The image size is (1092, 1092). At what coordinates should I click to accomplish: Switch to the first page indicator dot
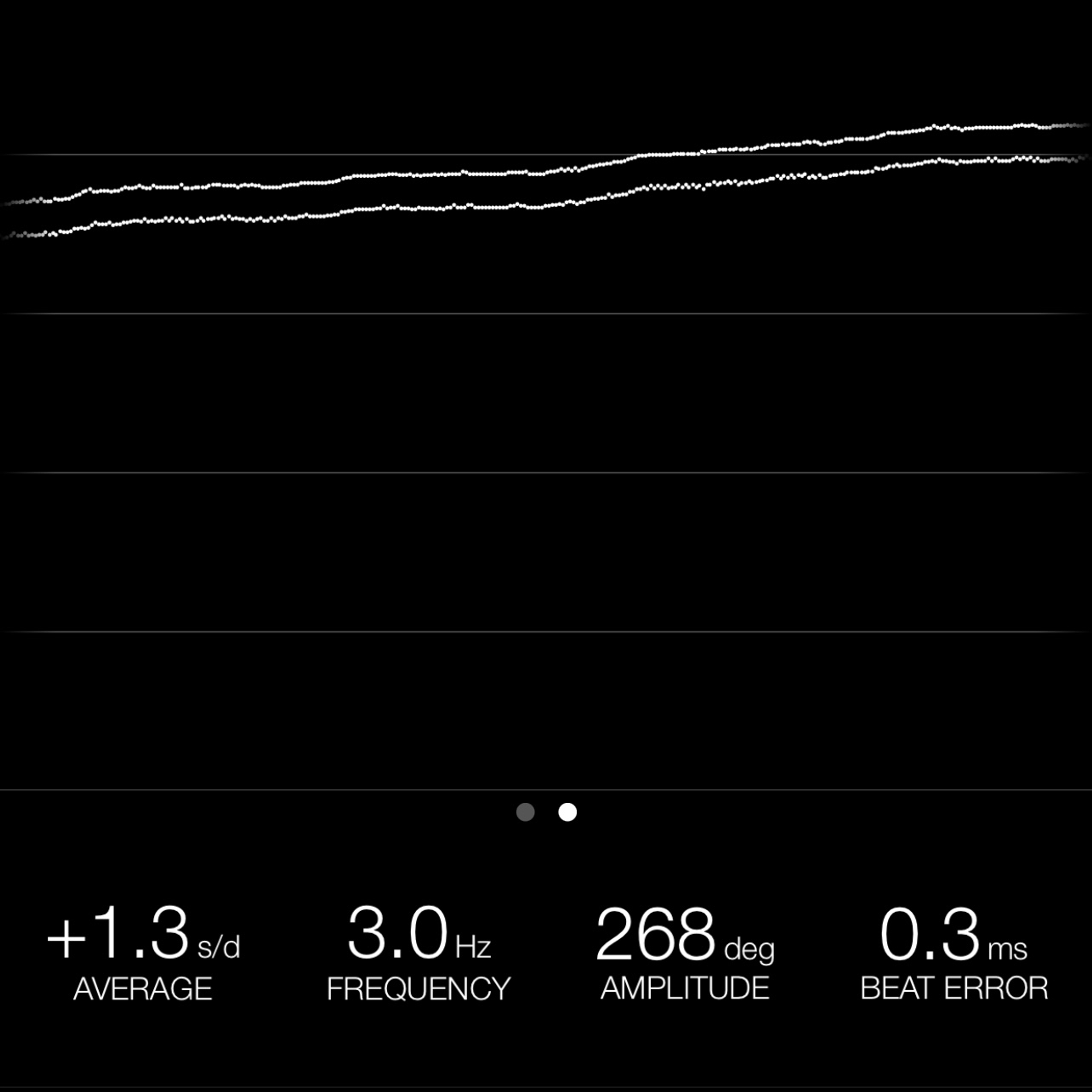coord(525,812)
